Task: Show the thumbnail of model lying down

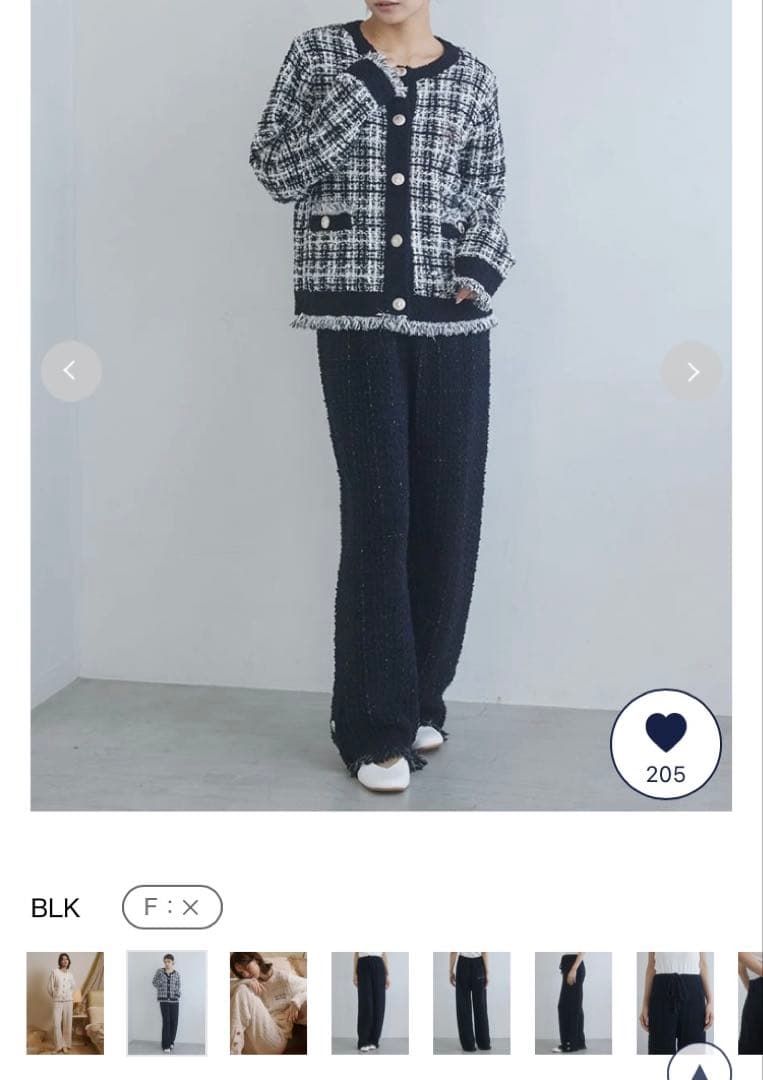Action: coord(269,1003)
